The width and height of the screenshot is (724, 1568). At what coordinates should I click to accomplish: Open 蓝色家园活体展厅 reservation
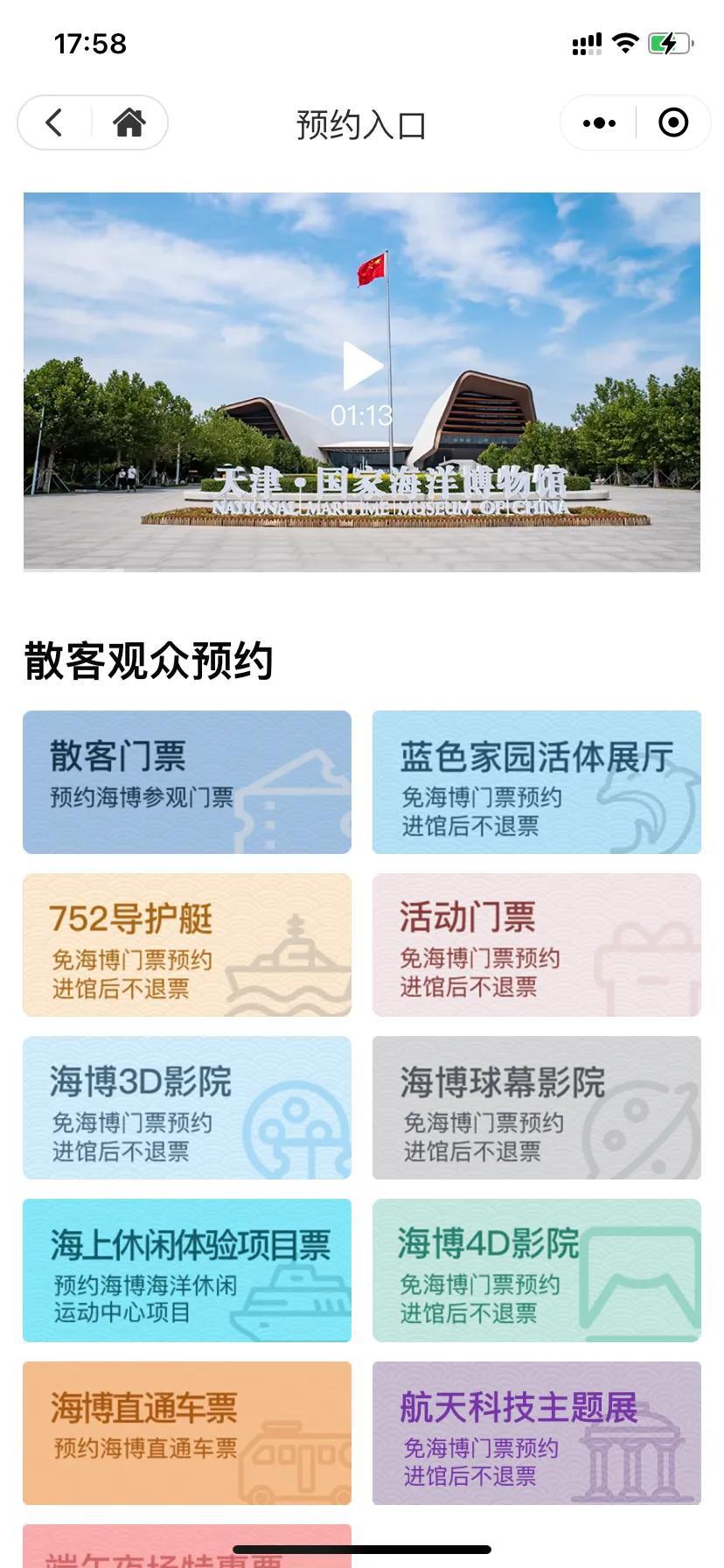(x=536, y=781)
